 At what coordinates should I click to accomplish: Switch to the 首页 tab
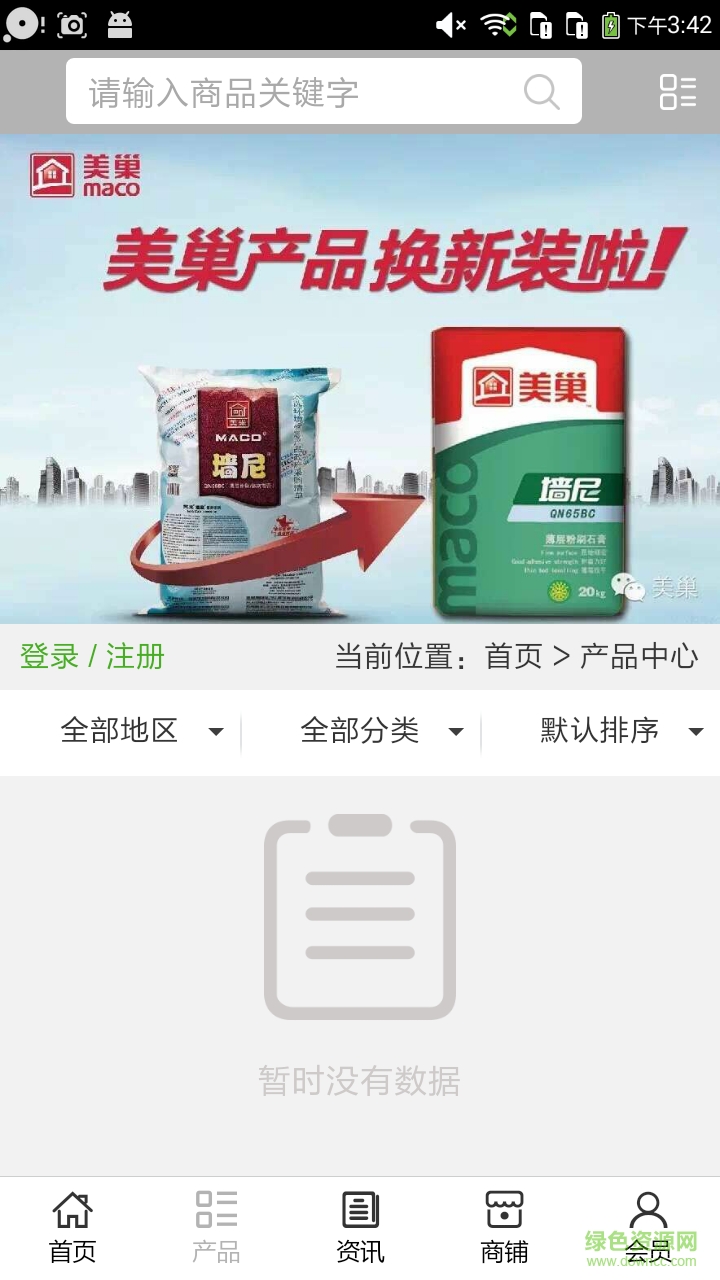click(72, 1226)
